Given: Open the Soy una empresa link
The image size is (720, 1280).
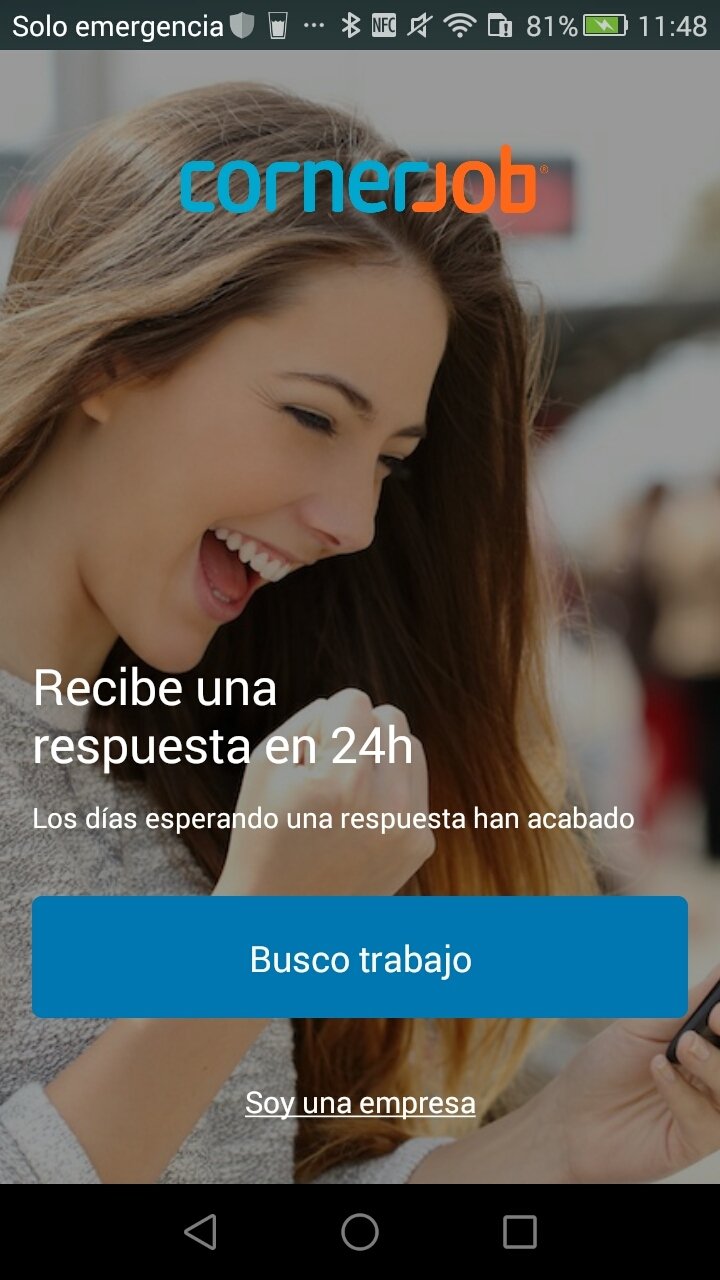Looking at the screenshot, I should (x=360, y=1103).
